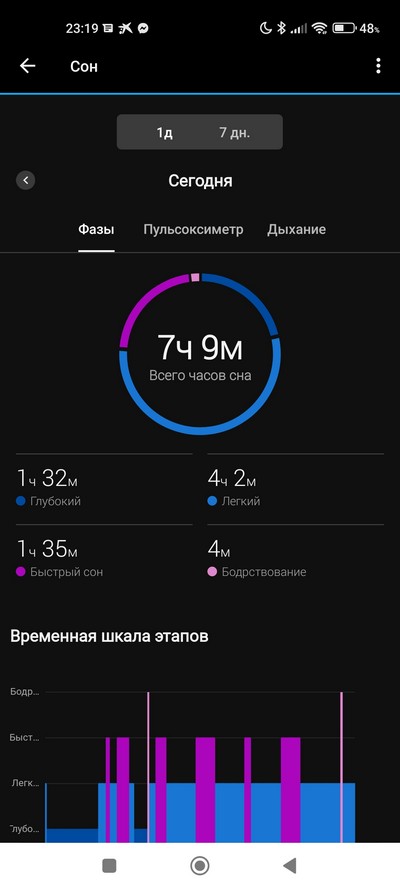
Task: Select the 1д view
Action: click(165, 133)
